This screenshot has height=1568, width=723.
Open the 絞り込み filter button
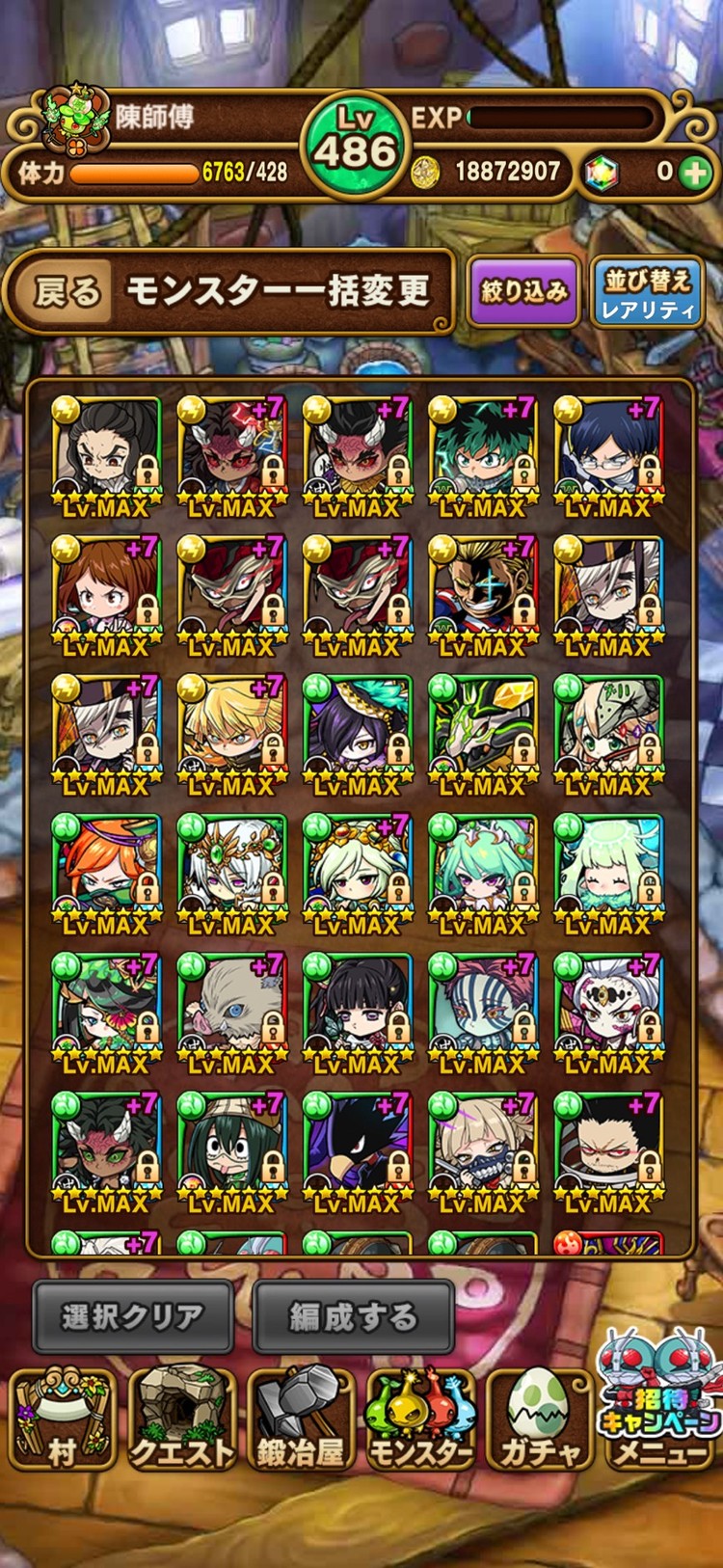tap(523, 290)
